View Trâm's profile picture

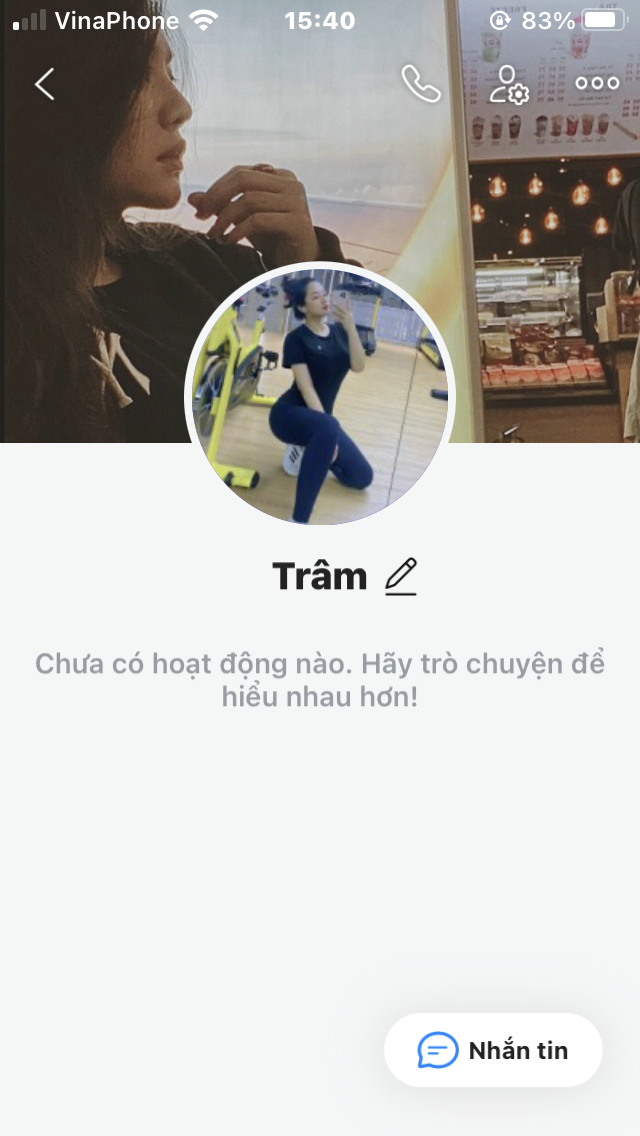coord(320,395)
